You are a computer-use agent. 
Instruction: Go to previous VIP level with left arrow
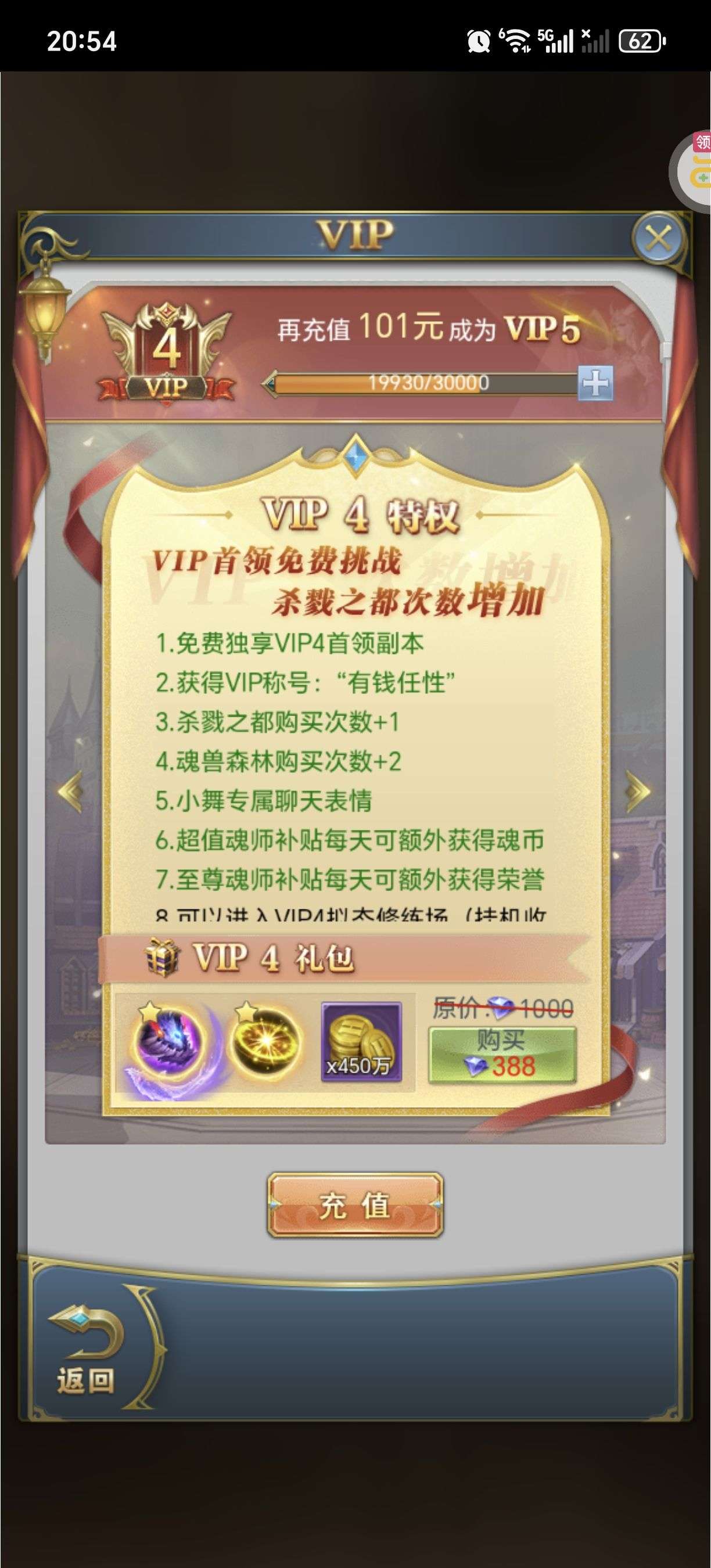point(71,792)
